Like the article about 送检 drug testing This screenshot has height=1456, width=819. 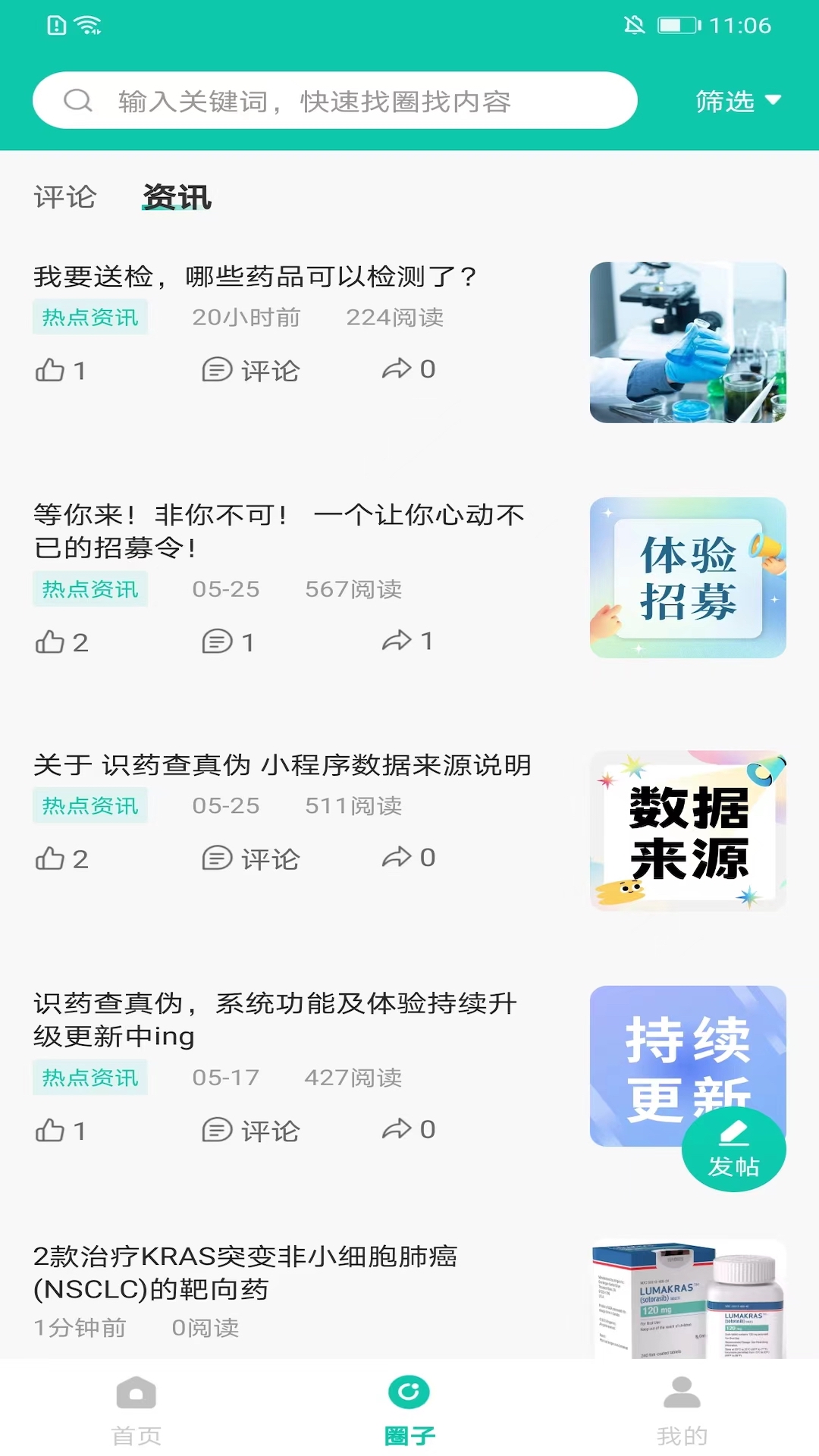tap(50, 369)
